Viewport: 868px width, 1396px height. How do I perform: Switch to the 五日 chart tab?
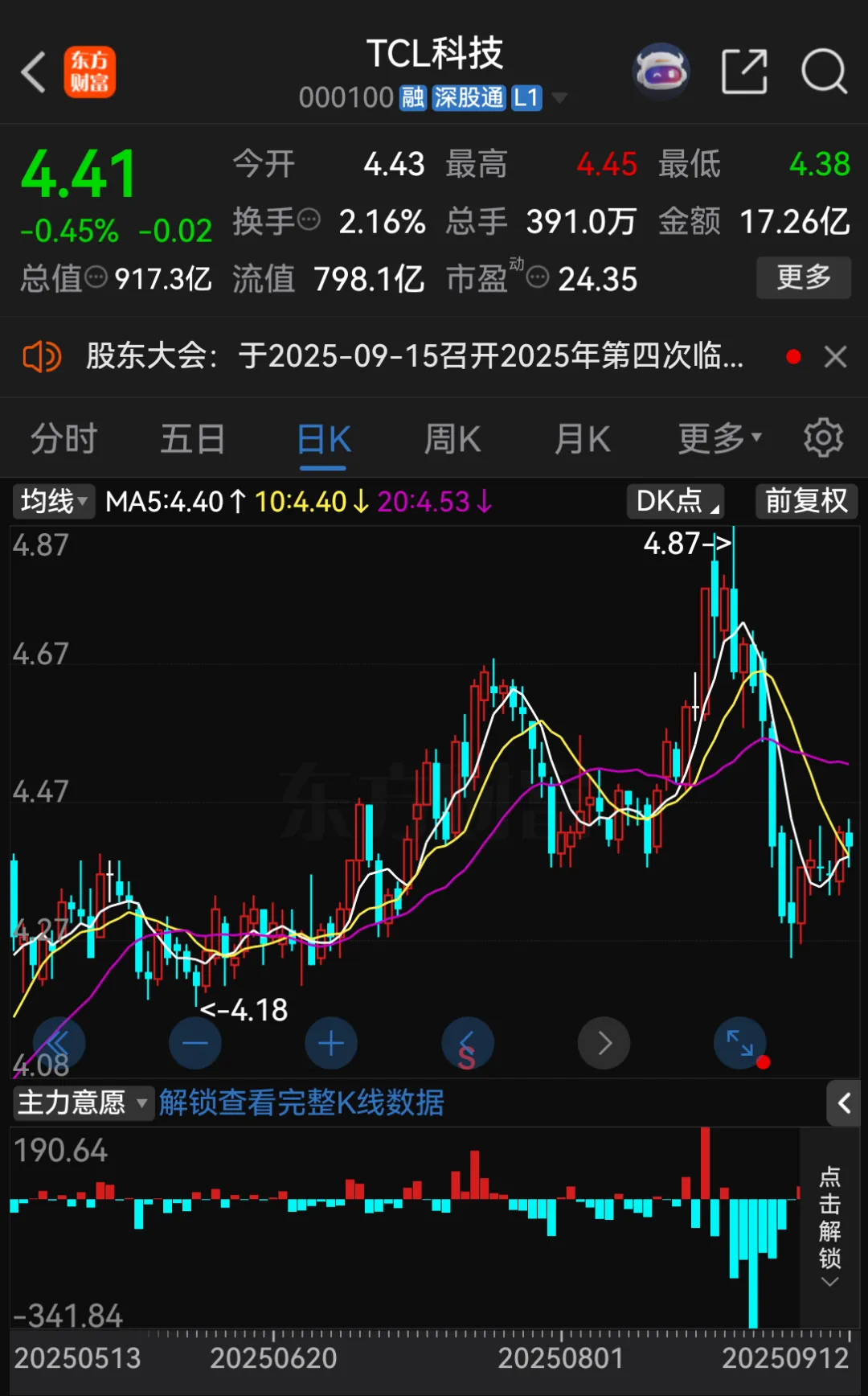point(192,440)
